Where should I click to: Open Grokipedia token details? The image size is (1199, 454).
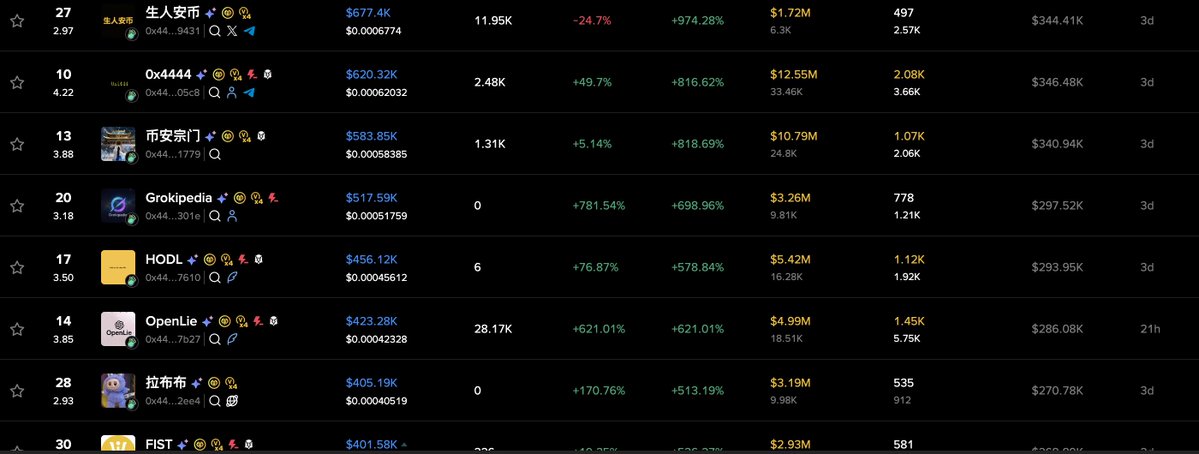(x=178, y=198)
